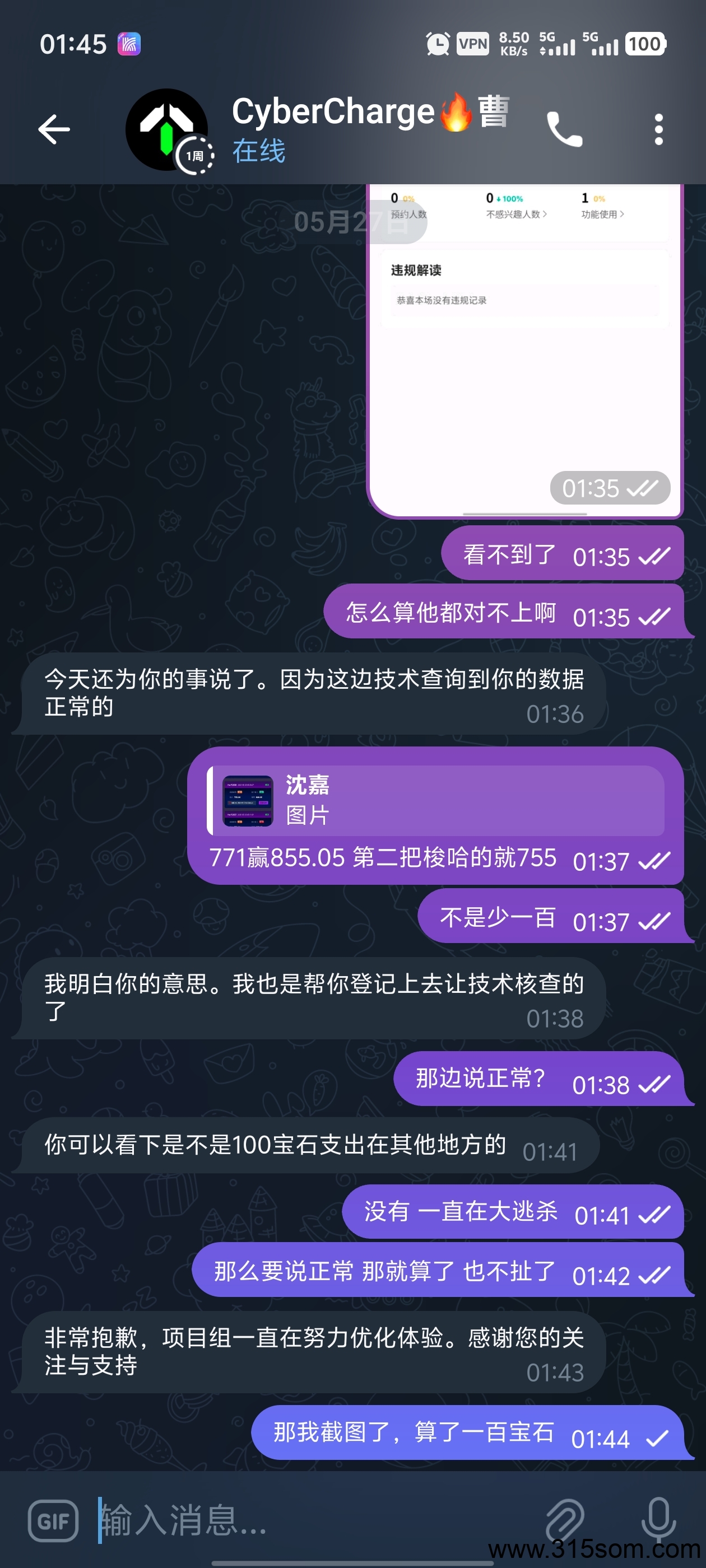Screen dimensions: 706x1568
Task: Jump to the quoted 沈嘉 图片 reply
Action: pyautogui.click(x=435, y=800)
